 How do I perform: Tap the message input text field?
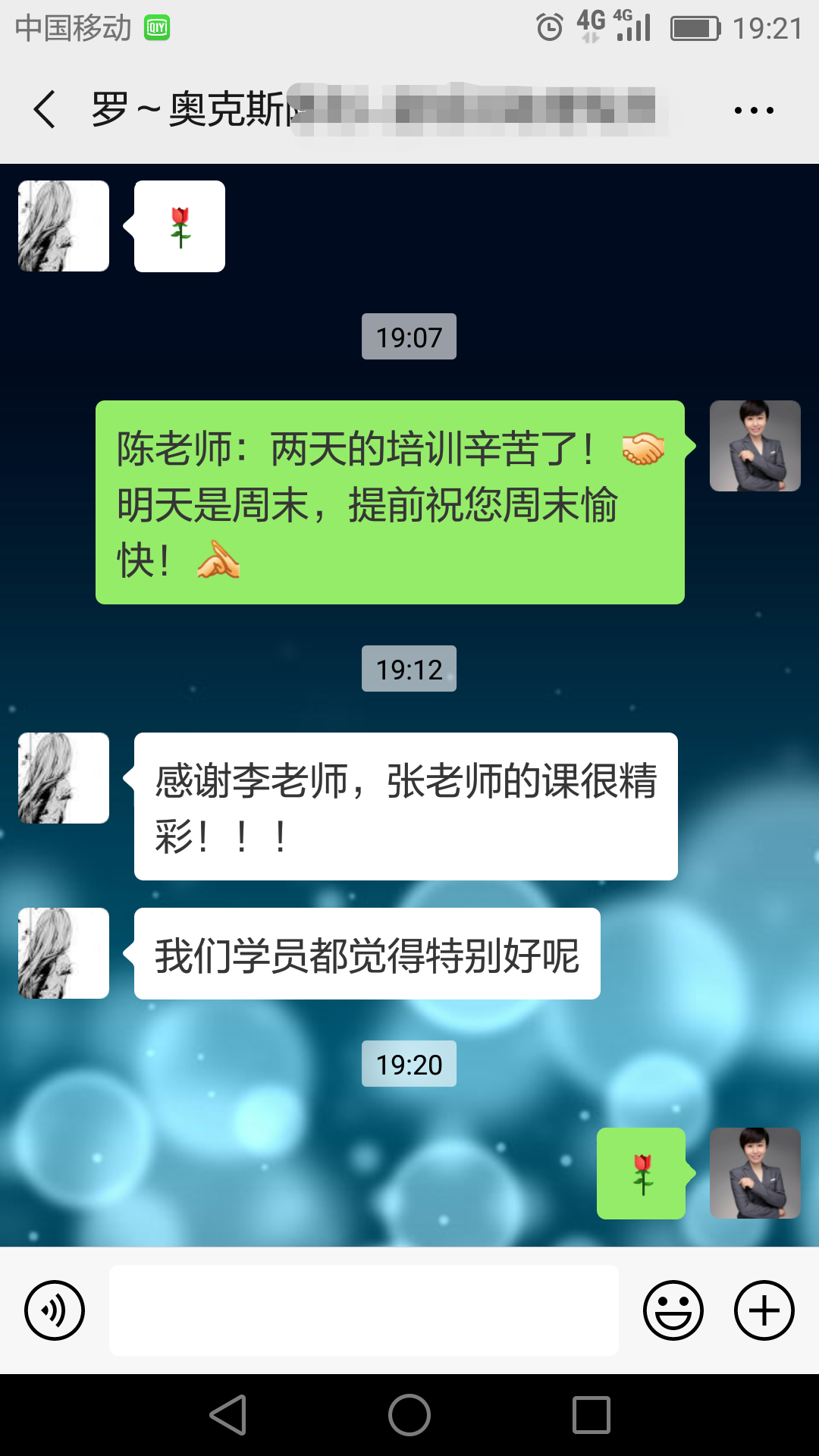pyautogui.click(x=363, y=1310)
